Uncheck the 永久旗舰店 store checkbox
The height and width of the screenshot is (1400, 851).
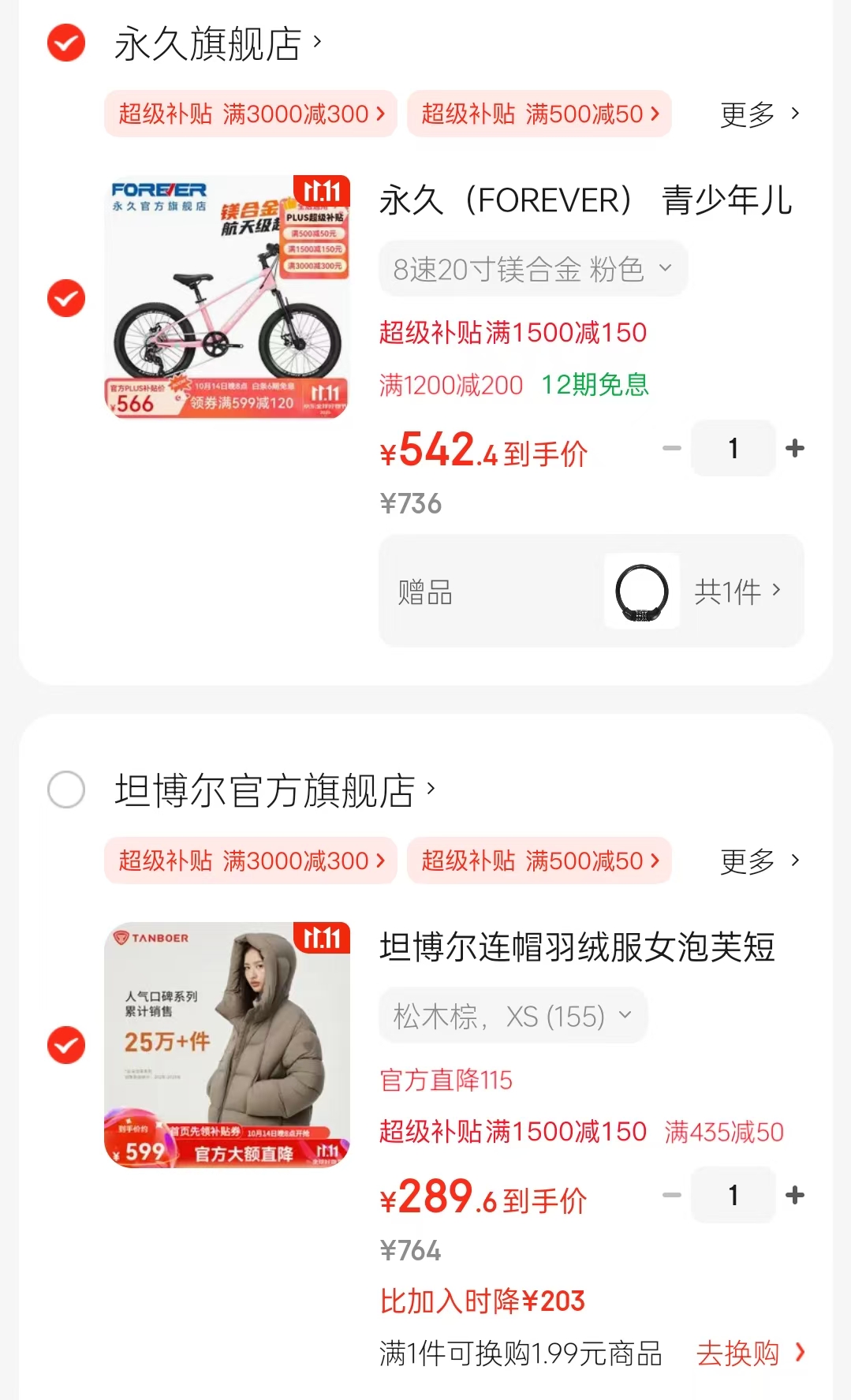click(66, 43)
